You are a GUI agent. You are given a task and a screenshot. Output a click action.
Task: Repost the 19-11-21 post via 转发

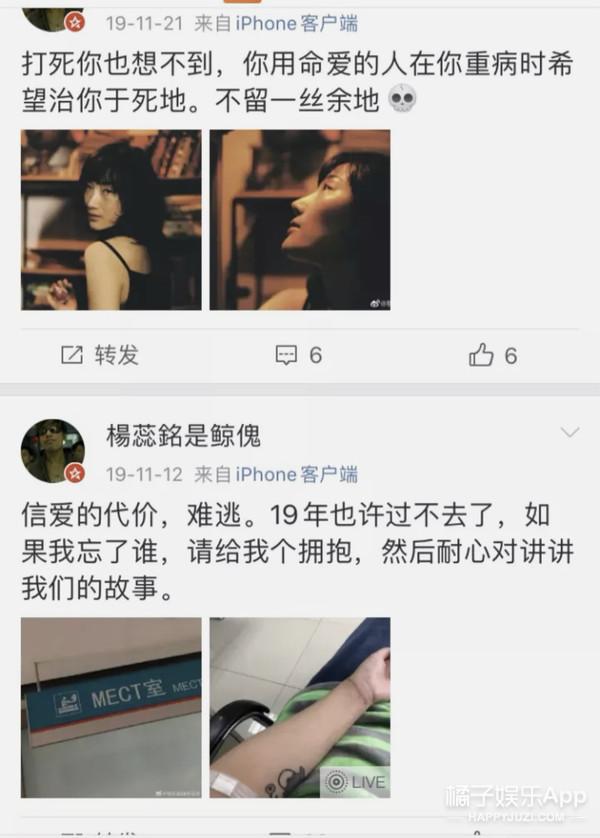100,354
